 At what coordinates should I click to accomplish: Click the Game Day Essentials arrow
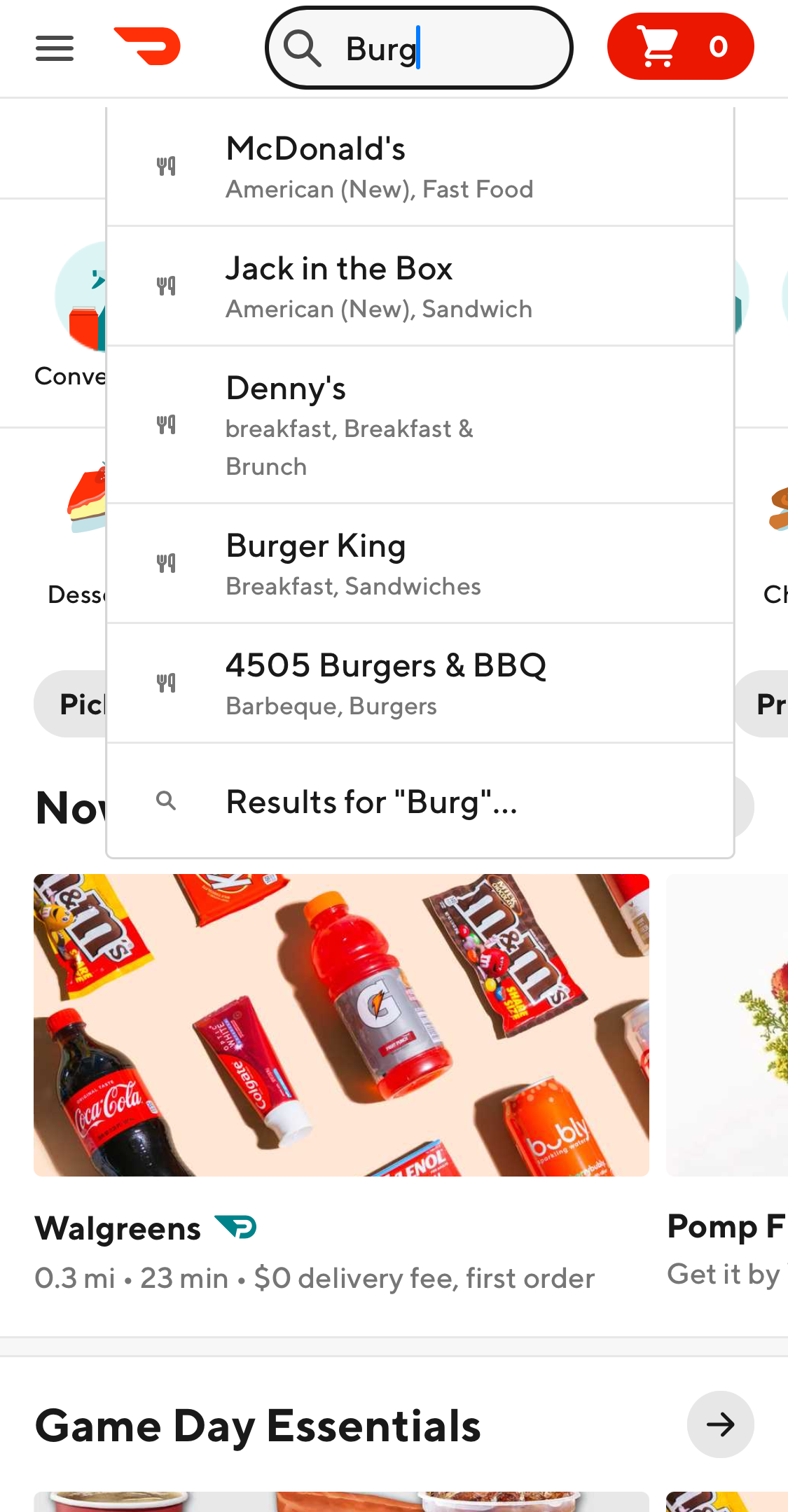(x=720, y=1425)
